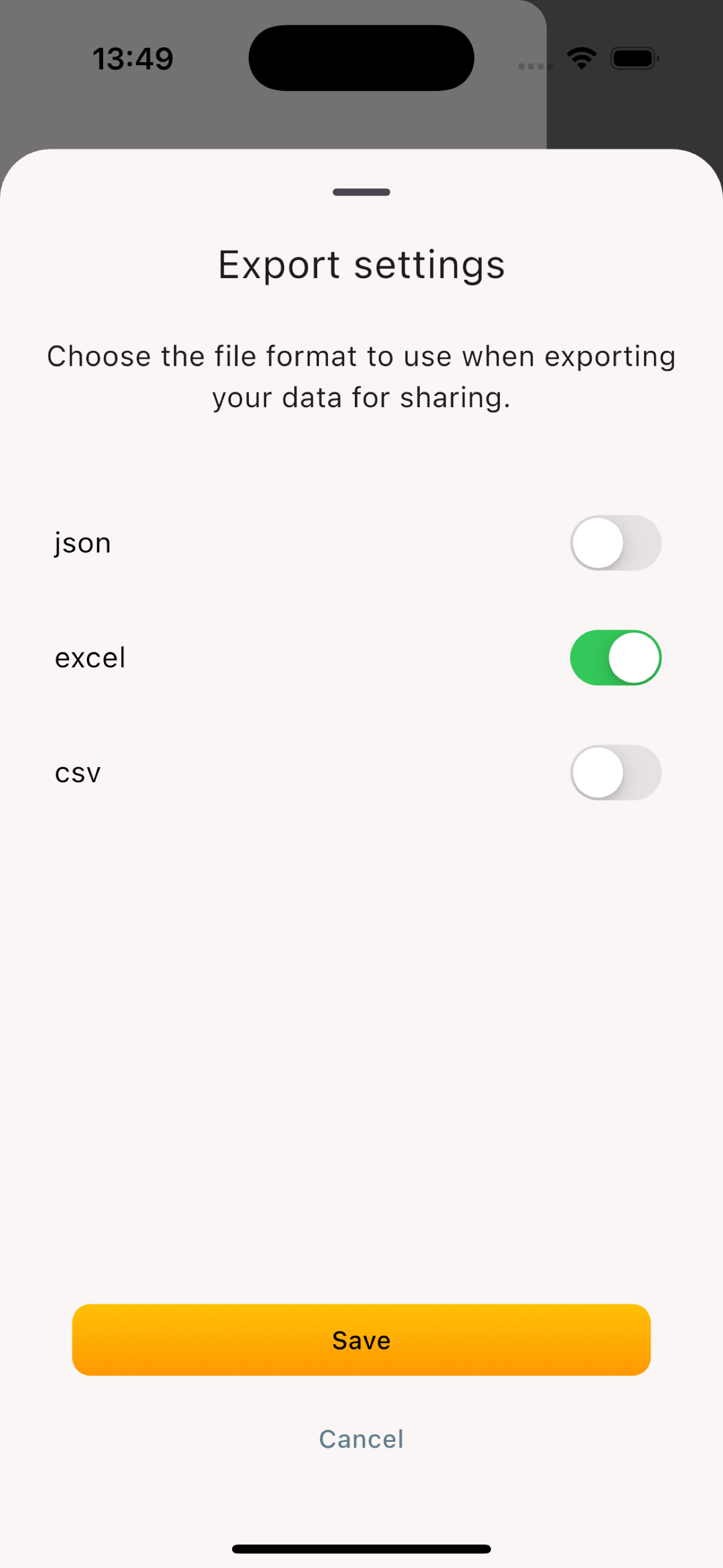The image size is (723, 1568).
Task: Save the export settings
Action: click(x=361, y=1340)
